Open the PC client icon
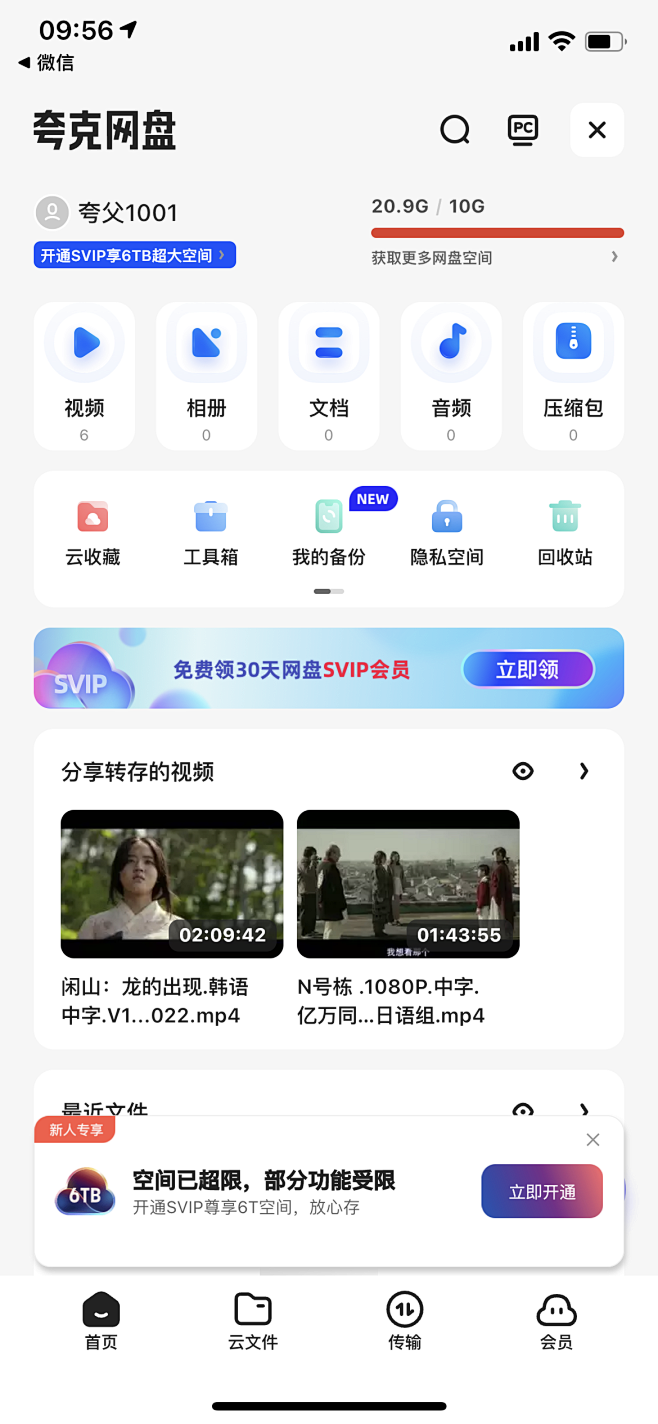 pos(522,130)
